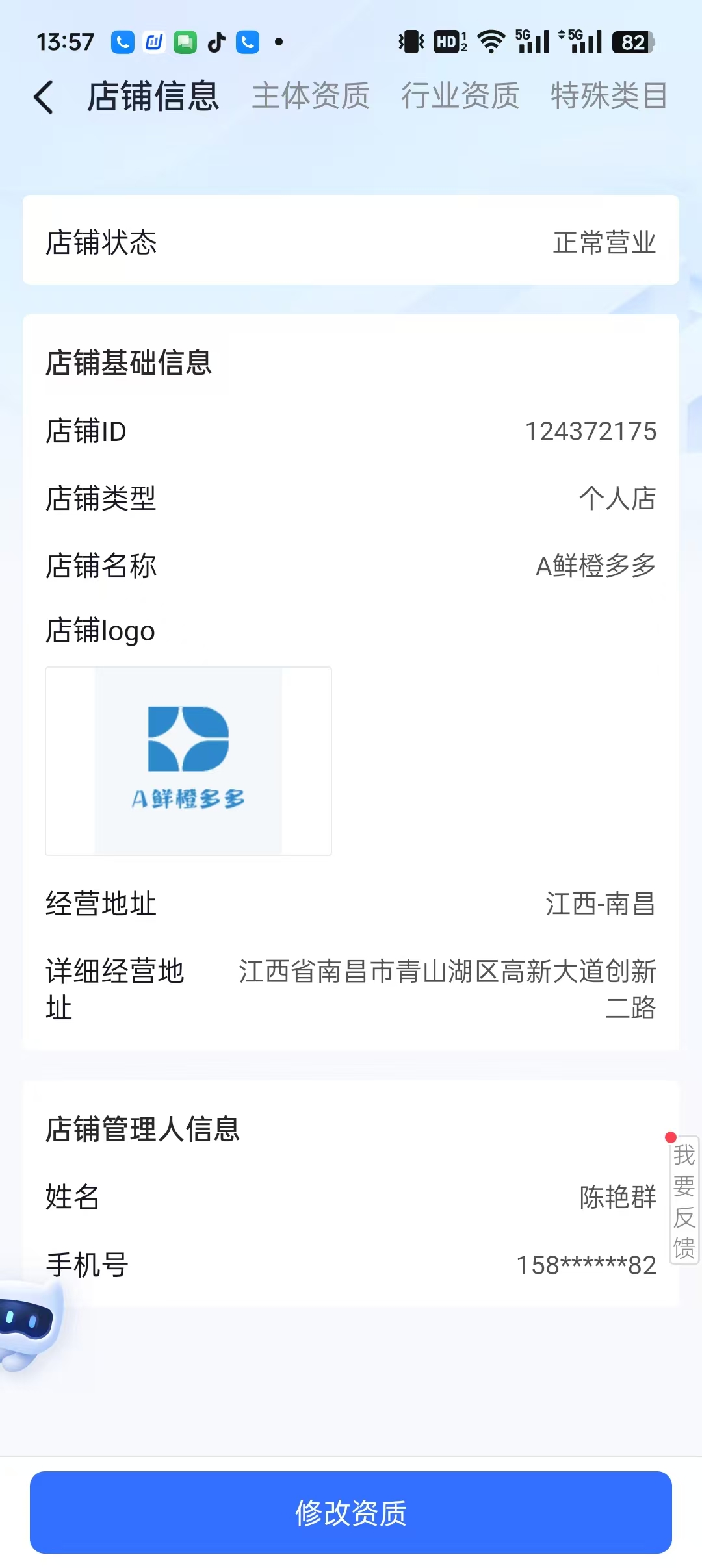Tap the 修改资质 button
The image size is (702, 1568).
[351, 1512]
